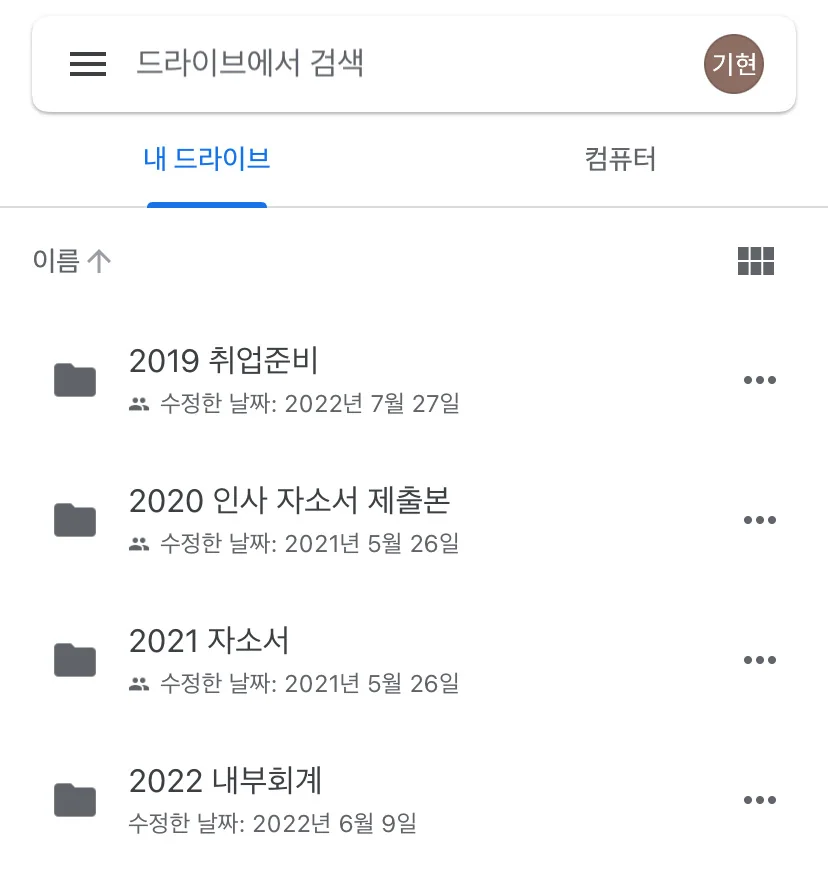The width and height of the screenshot is (828, 885).
Task: Open the 2020 인사 자소서 제출본 folder
Action: point(290,500)
